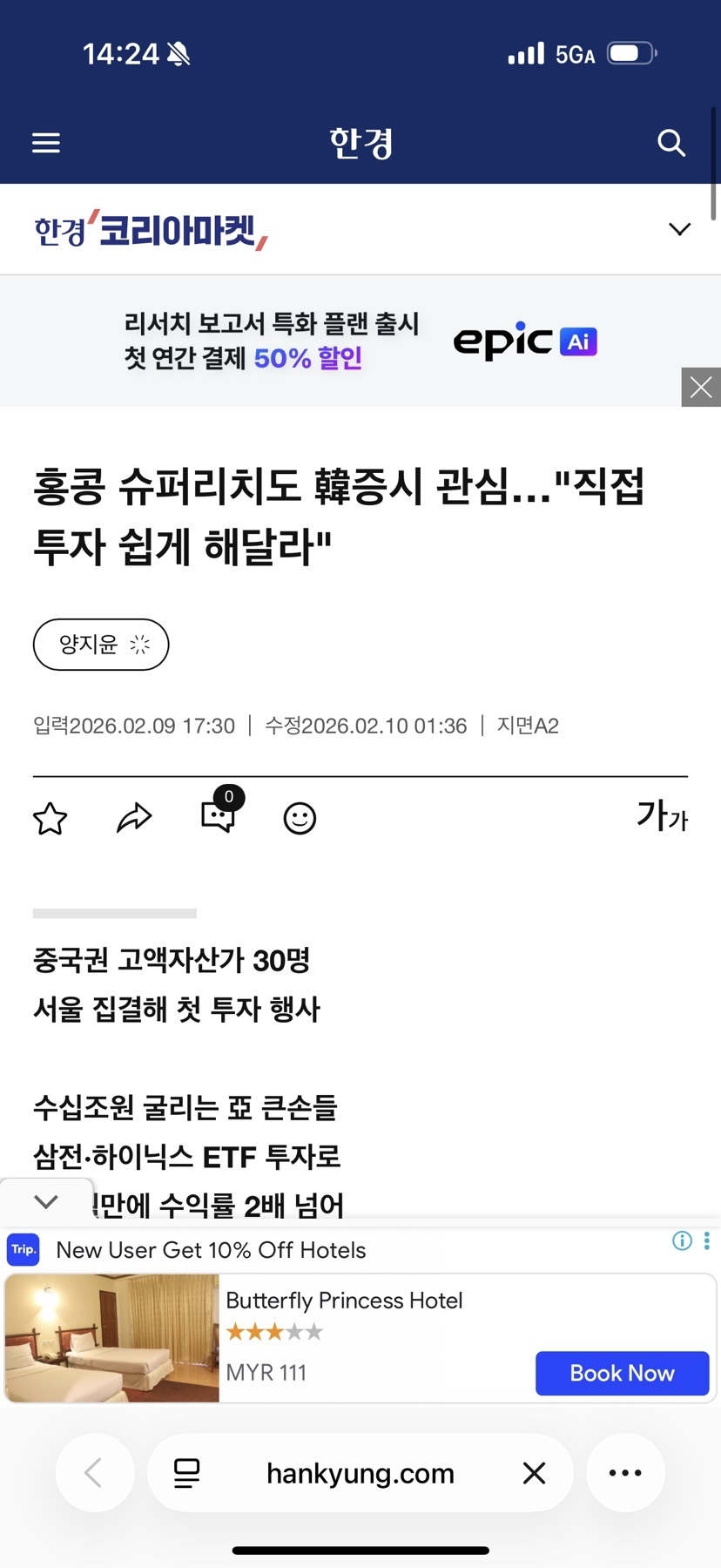
Task: Adjust font size with 가가
Action: pyautogui.click(x=662, y=816)
